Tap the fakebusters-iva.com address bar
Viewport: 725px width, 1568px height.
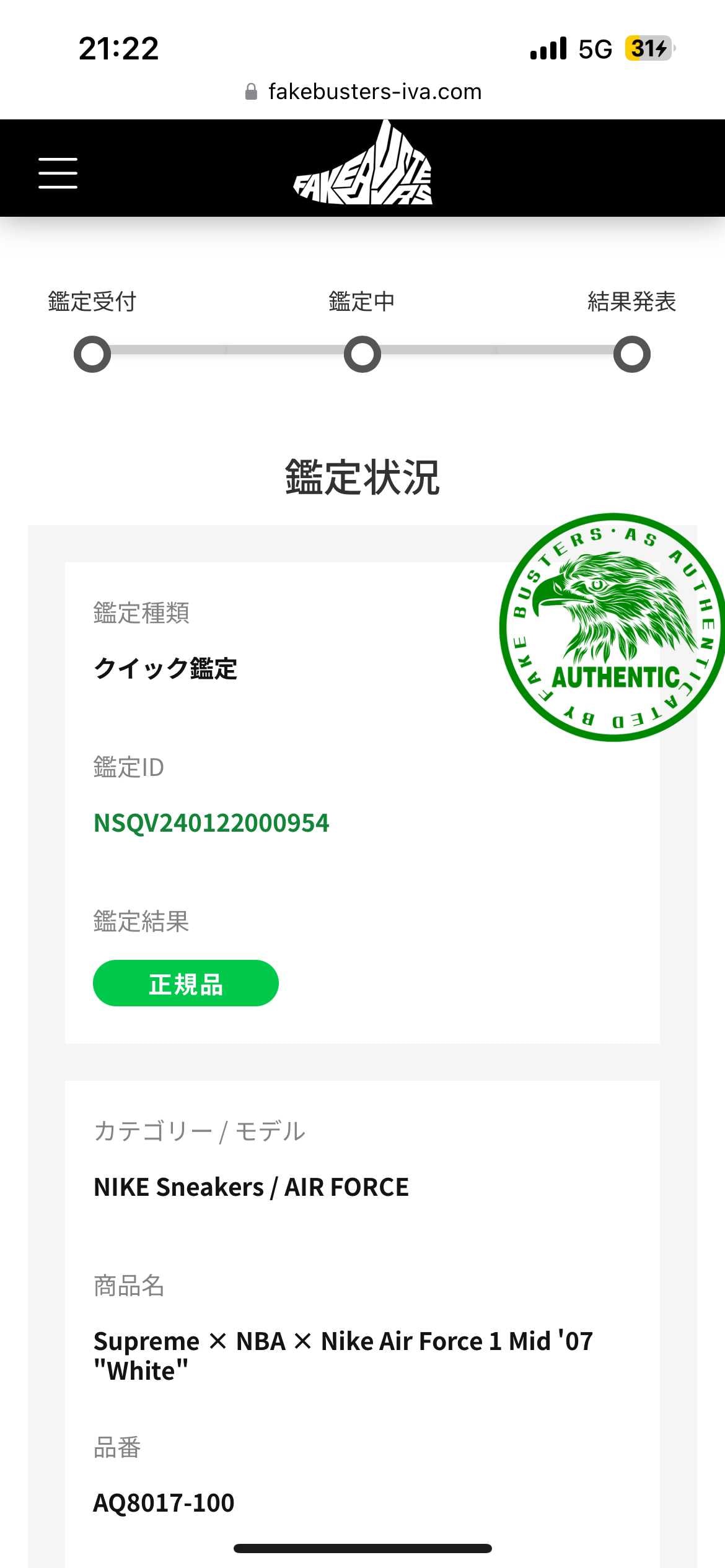[x=363, y=92]
